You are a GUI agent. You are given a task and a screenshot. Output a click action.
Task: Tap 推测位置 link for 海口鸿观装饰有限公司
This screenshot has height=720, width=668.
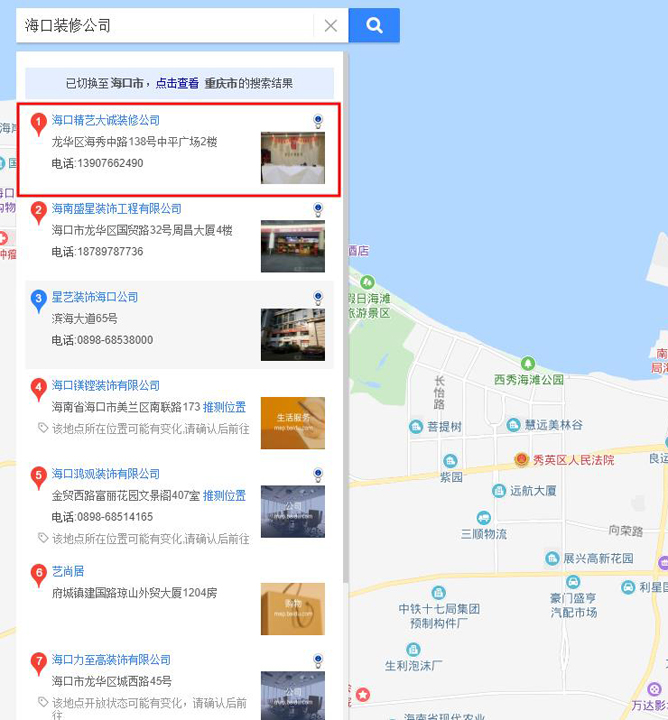[224, 495]
